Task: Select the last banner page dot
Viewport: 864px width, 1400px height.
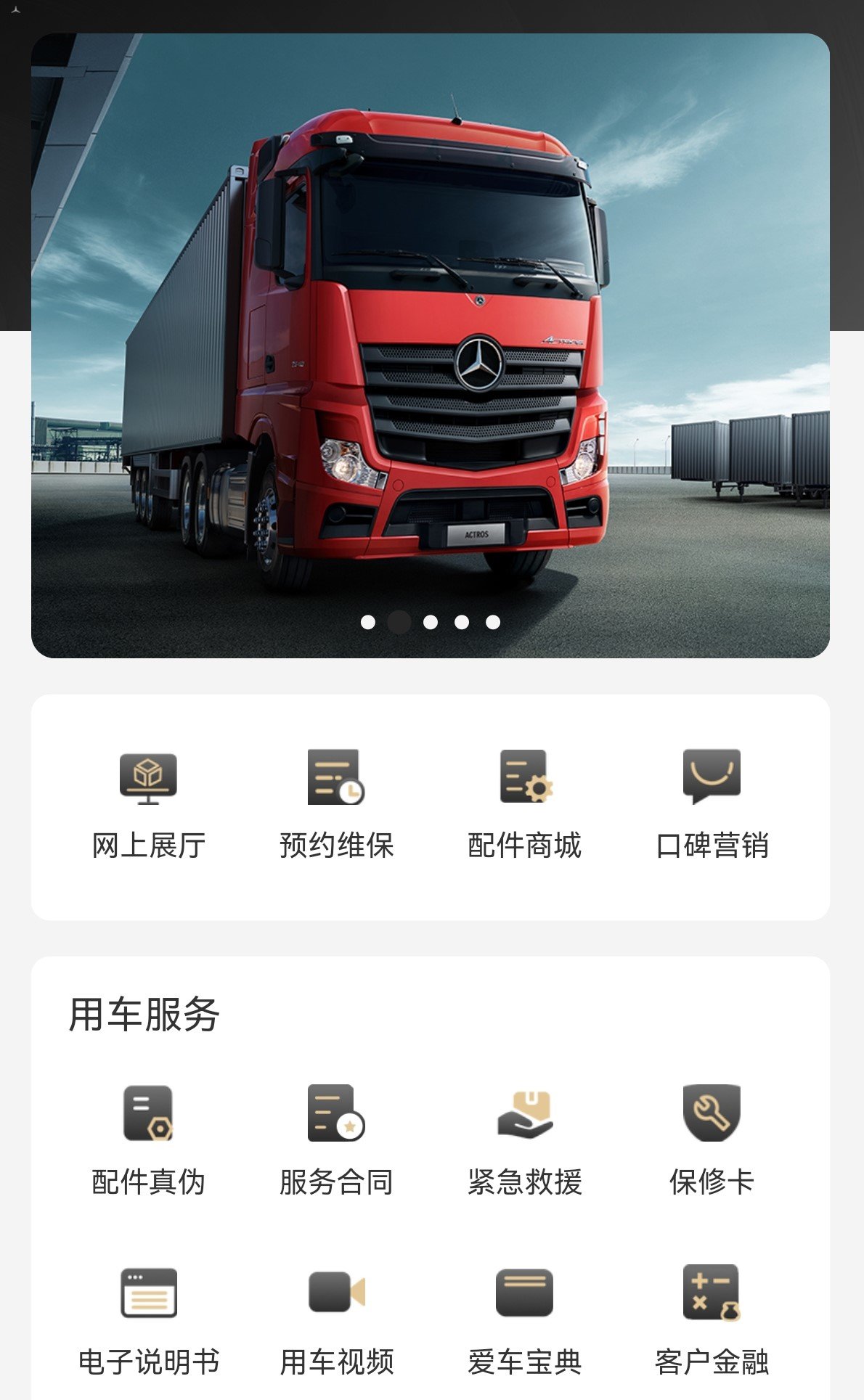Action: [x=493, y=622]
